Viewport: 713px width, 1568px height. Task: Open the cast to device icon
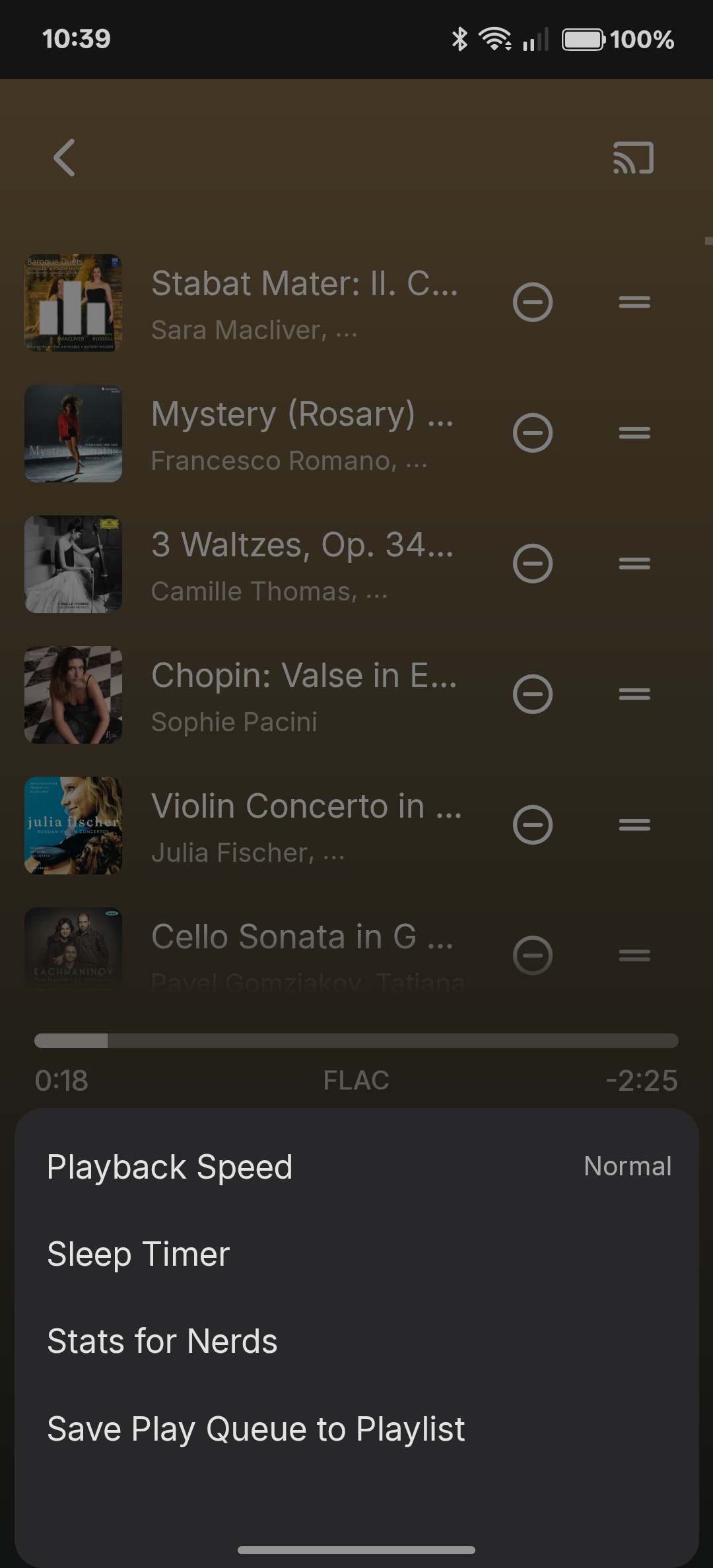[633, 158]
